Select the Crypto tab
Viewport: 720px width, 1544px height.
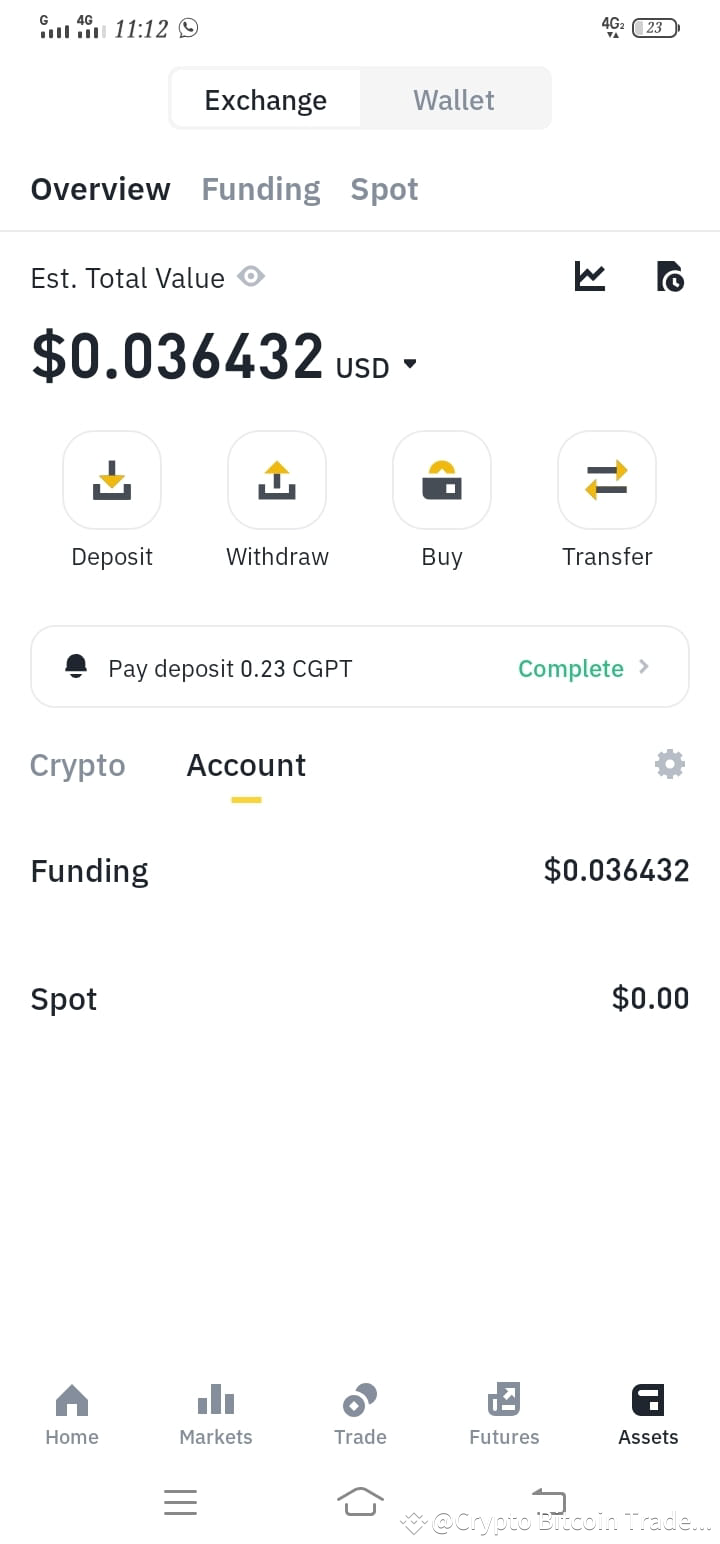78,765
